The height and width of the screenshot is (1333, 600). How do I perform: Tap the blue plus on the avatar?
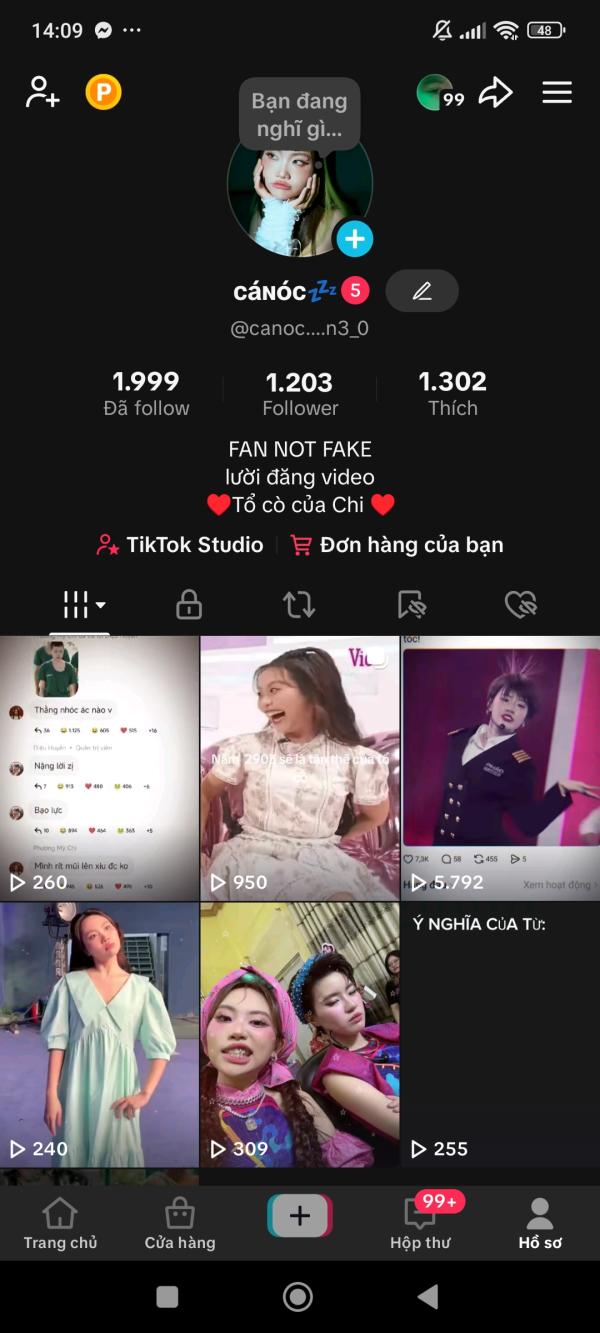coord(354,239)
